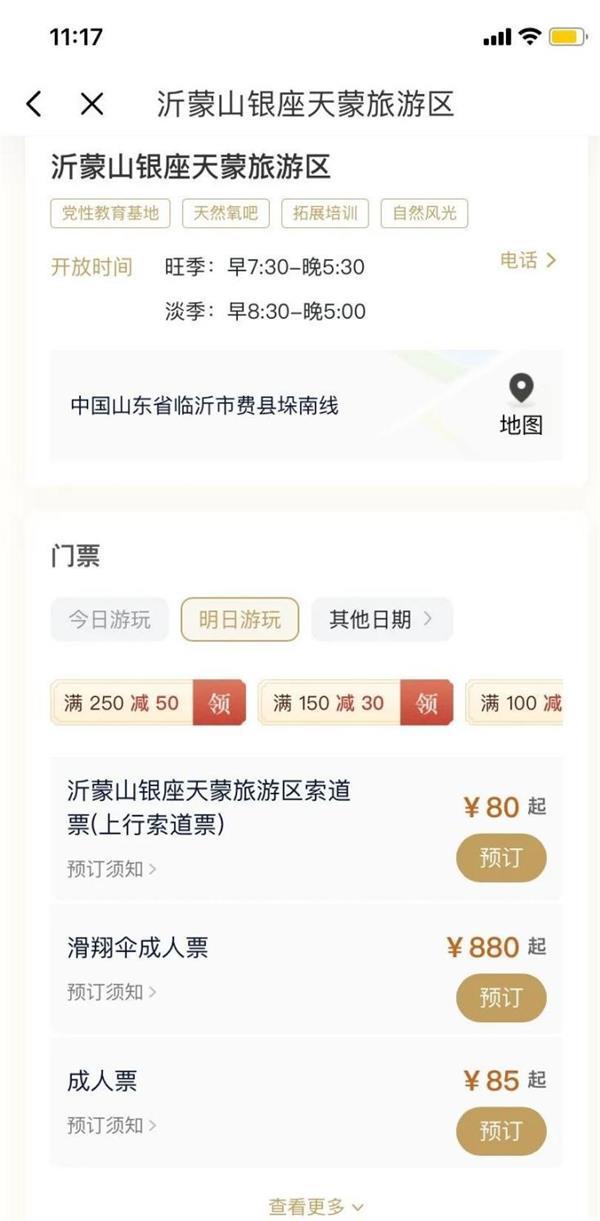Choose 其他日期 for another date
600x1221 pixels.
tap(381, 619)
